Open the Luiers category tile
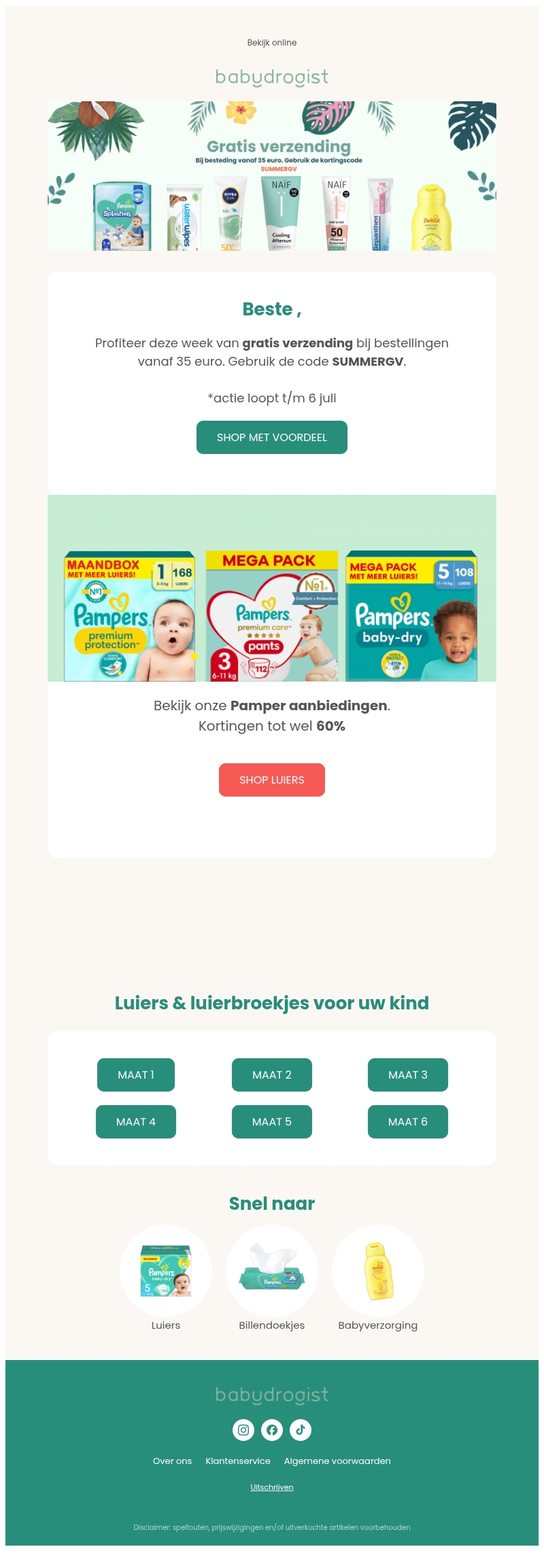The image size is (544, 1568). [166, 1271]
